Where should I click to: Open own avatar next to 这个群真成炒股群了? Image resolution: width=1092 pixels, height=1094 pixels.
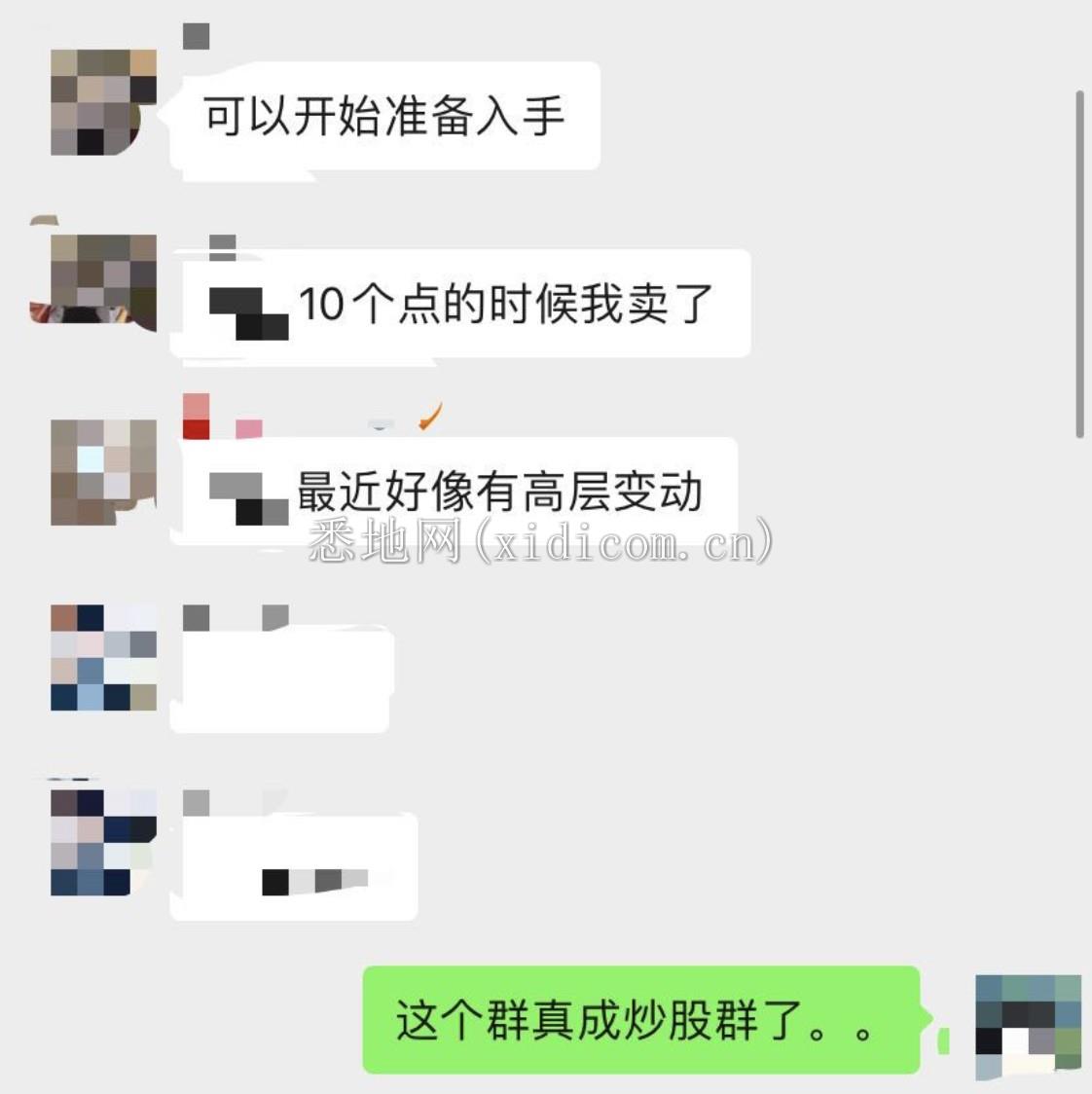click(1028, 1027)
